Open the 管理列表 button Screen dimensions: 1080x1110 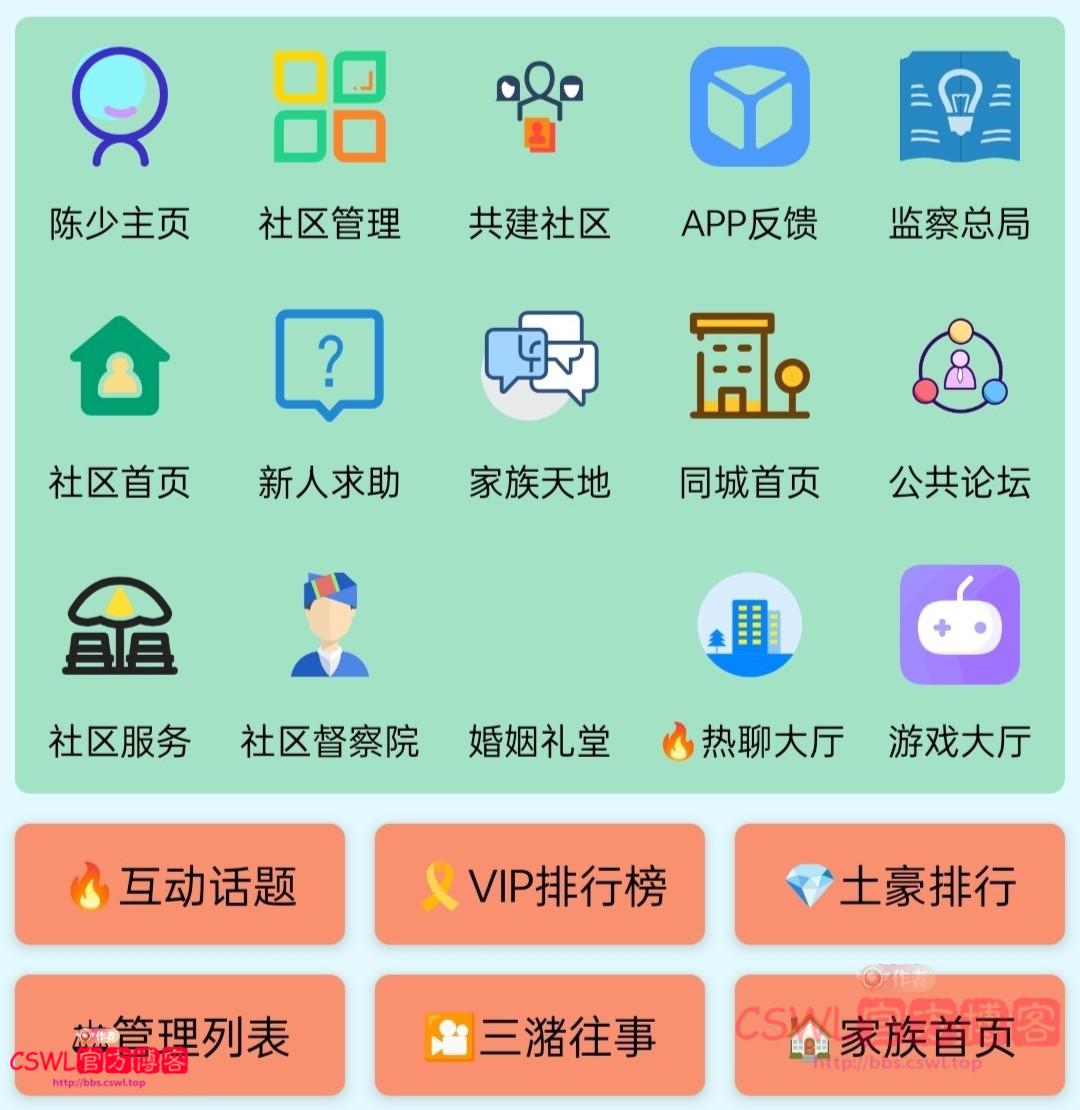pyautogui.click(x=180, y=1036)
